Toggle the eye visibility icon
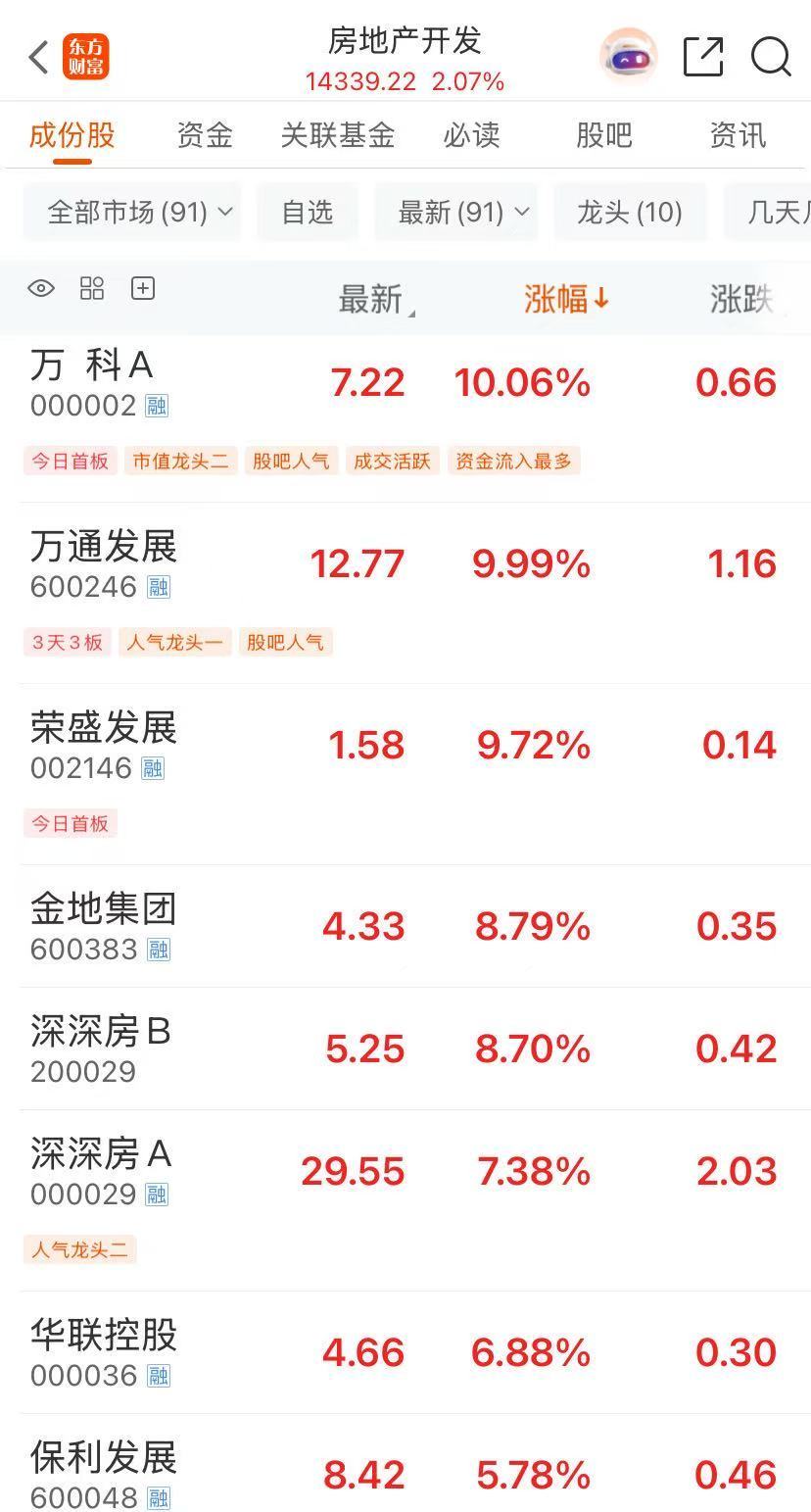Screen dimensions: 811x1512 click(x=41, y=288)
